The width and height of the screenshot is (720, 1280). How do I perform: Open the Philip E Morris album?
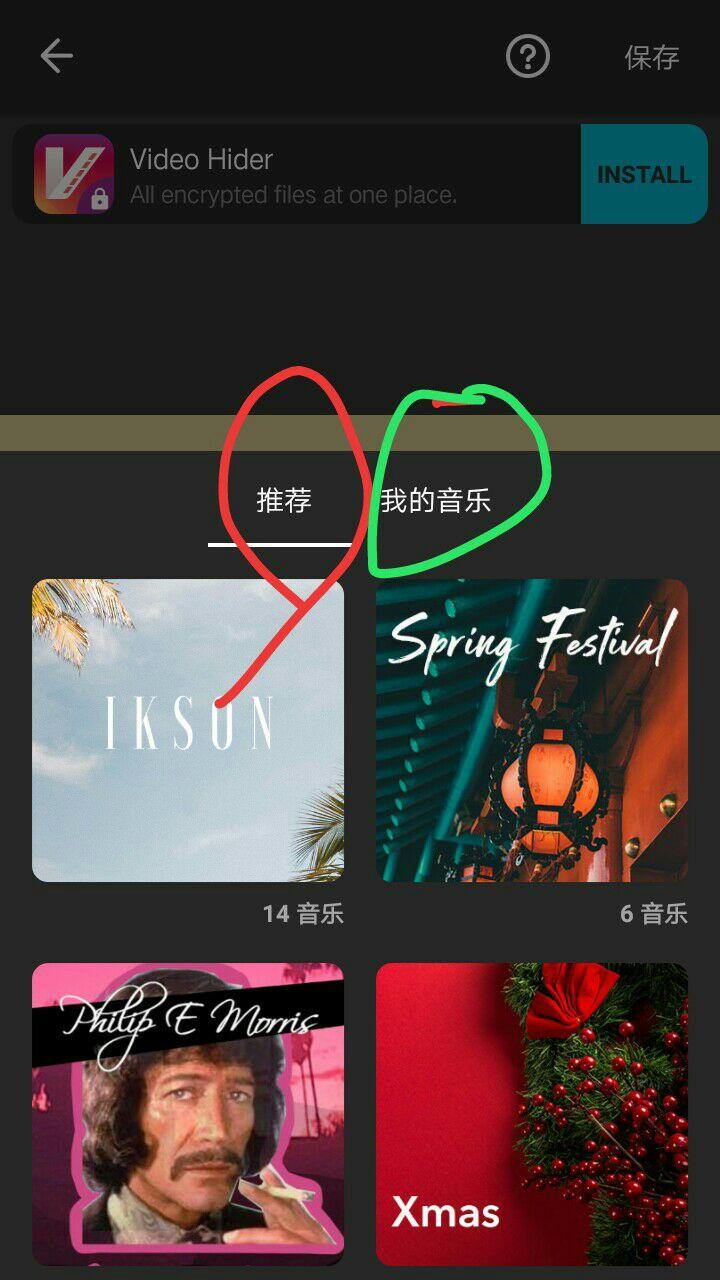188,1115
